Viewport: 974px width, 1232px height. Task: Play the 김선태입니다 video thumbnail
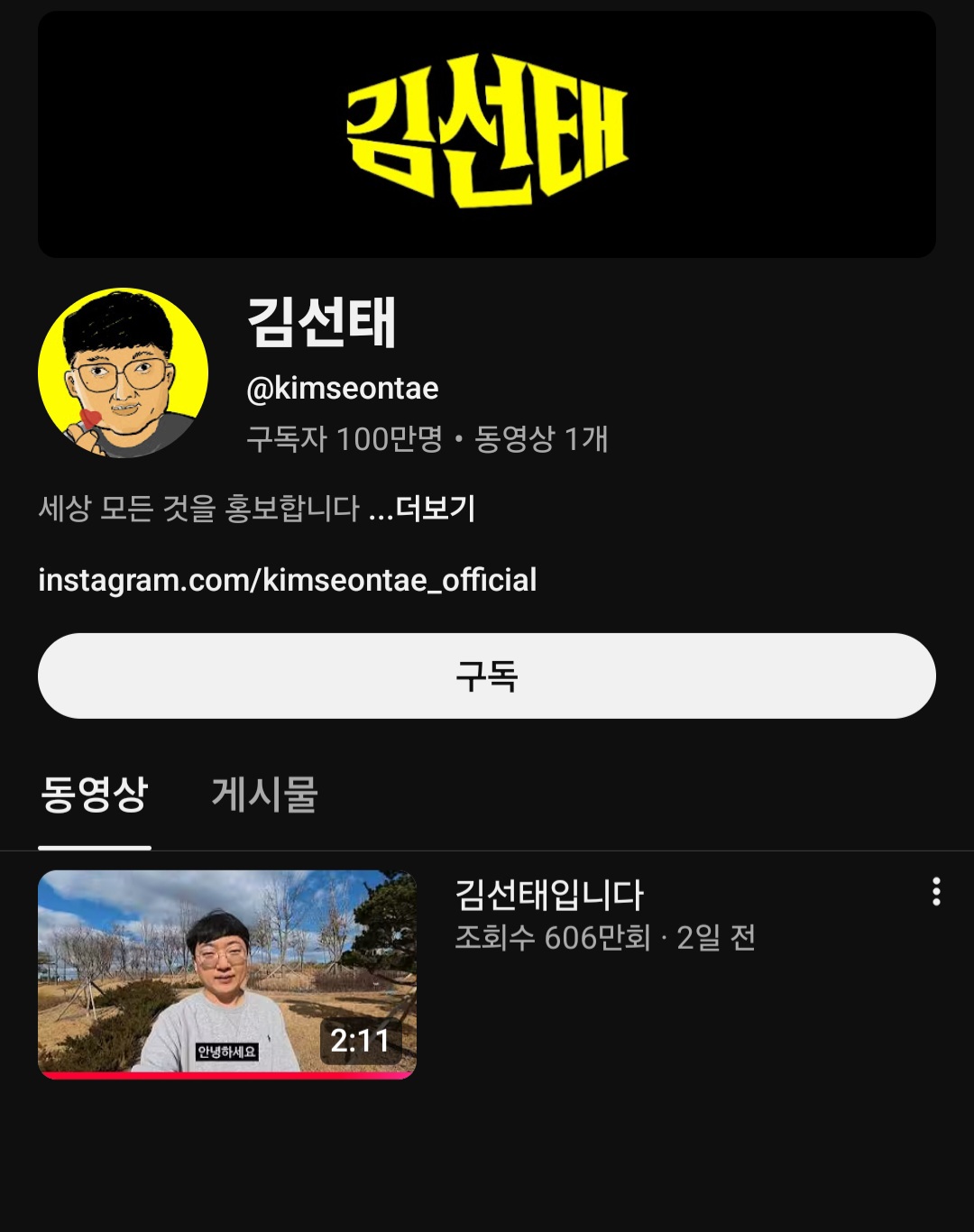point(226,973)
